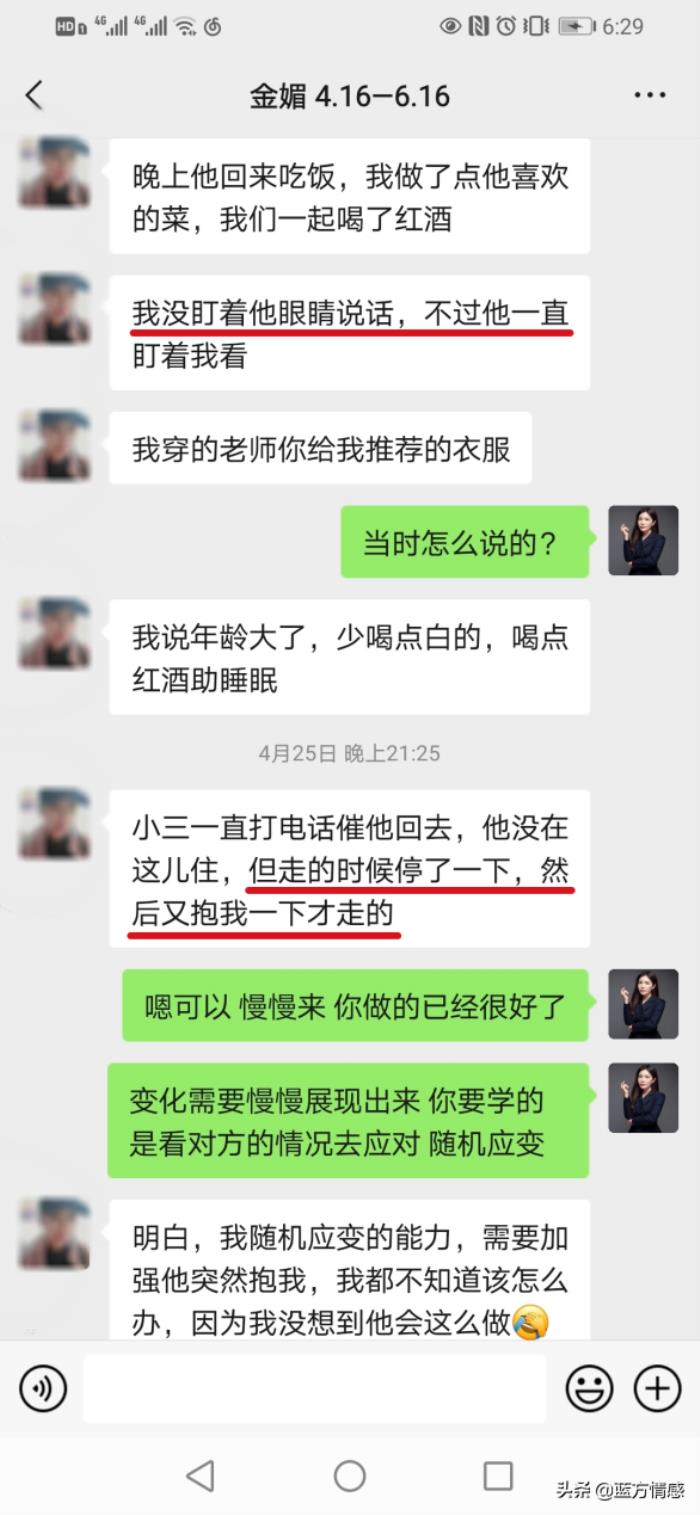Open sender avatar beside 当时怎么说的?
The height and width of the screenshot is (1515, 700).
click(643, 541)
